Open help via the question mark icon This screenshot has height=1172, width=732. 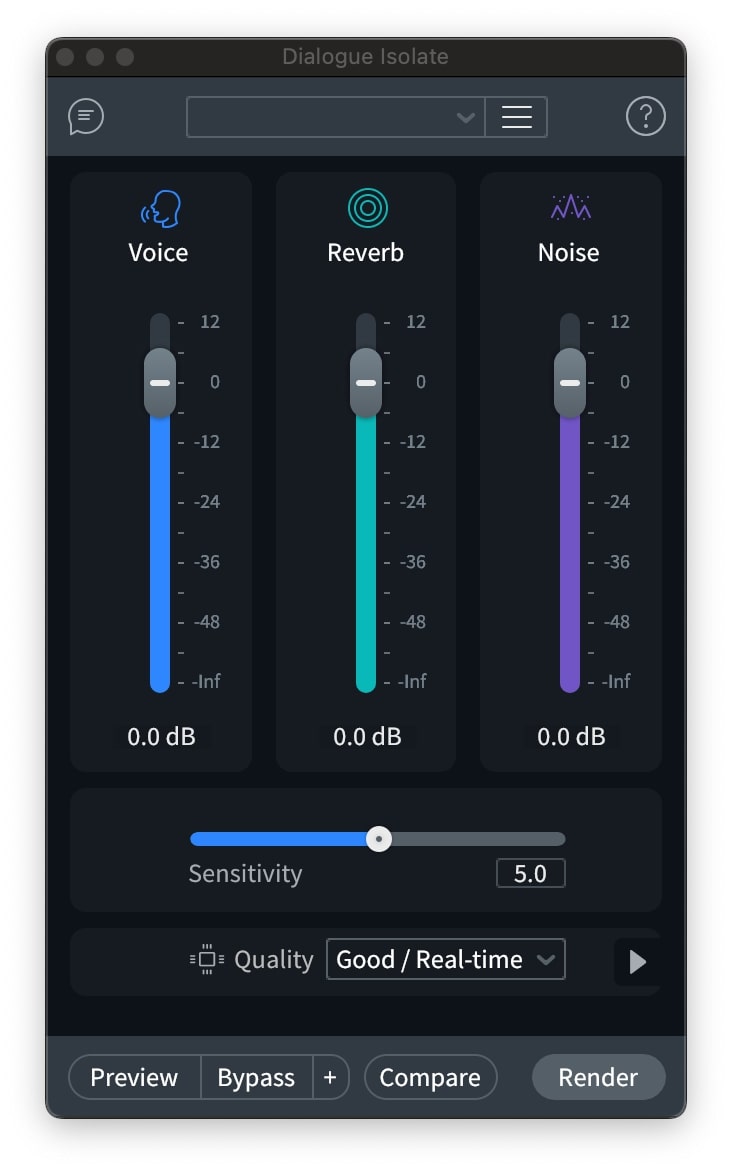pos(646,117)
